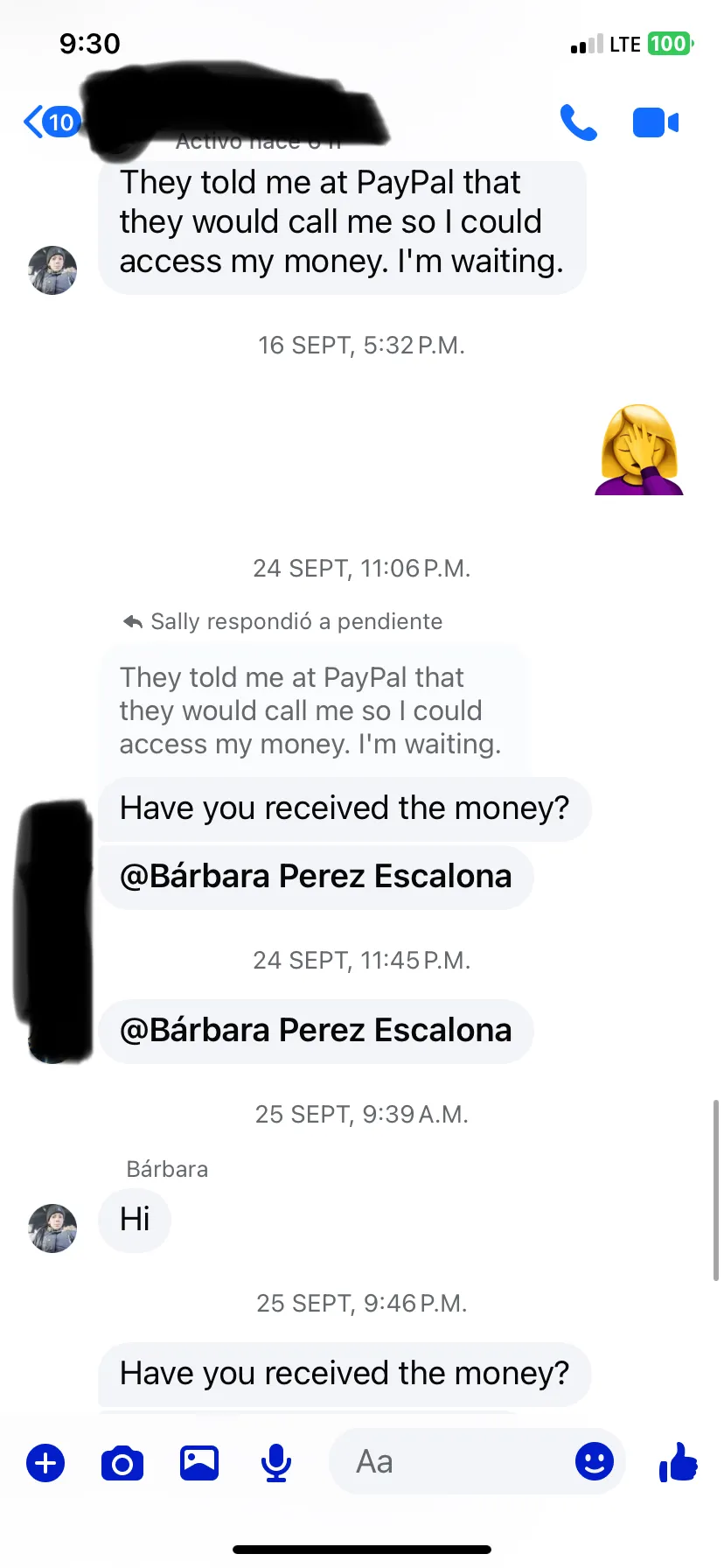This screenshot has width=724, height=1568.
Task: Tap the first @Bárbara Perez Escalona mention
Action: coord(315,876)
